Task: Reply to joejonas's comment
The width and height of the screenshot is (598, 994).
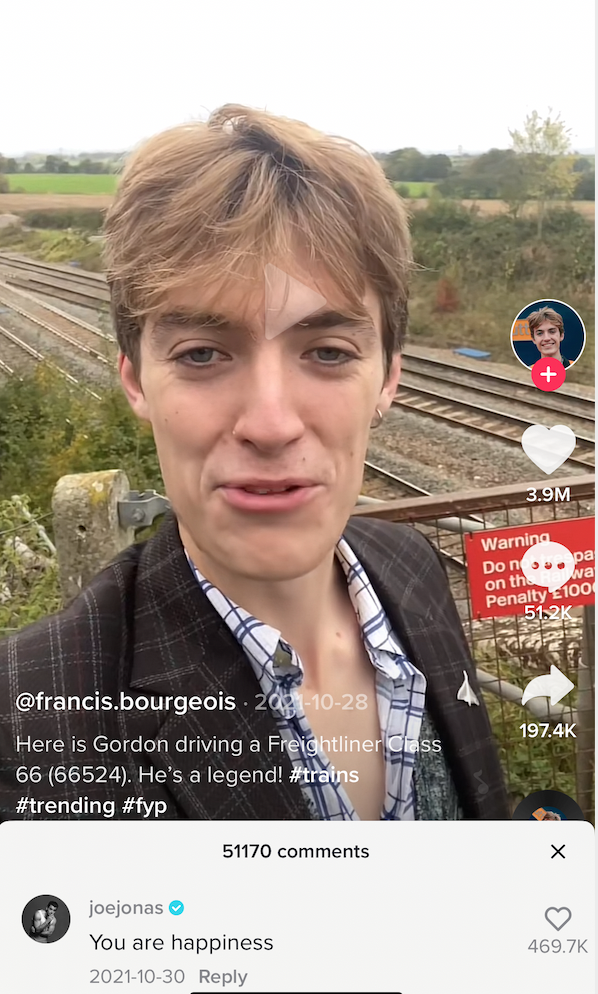Action: (223, 976)
